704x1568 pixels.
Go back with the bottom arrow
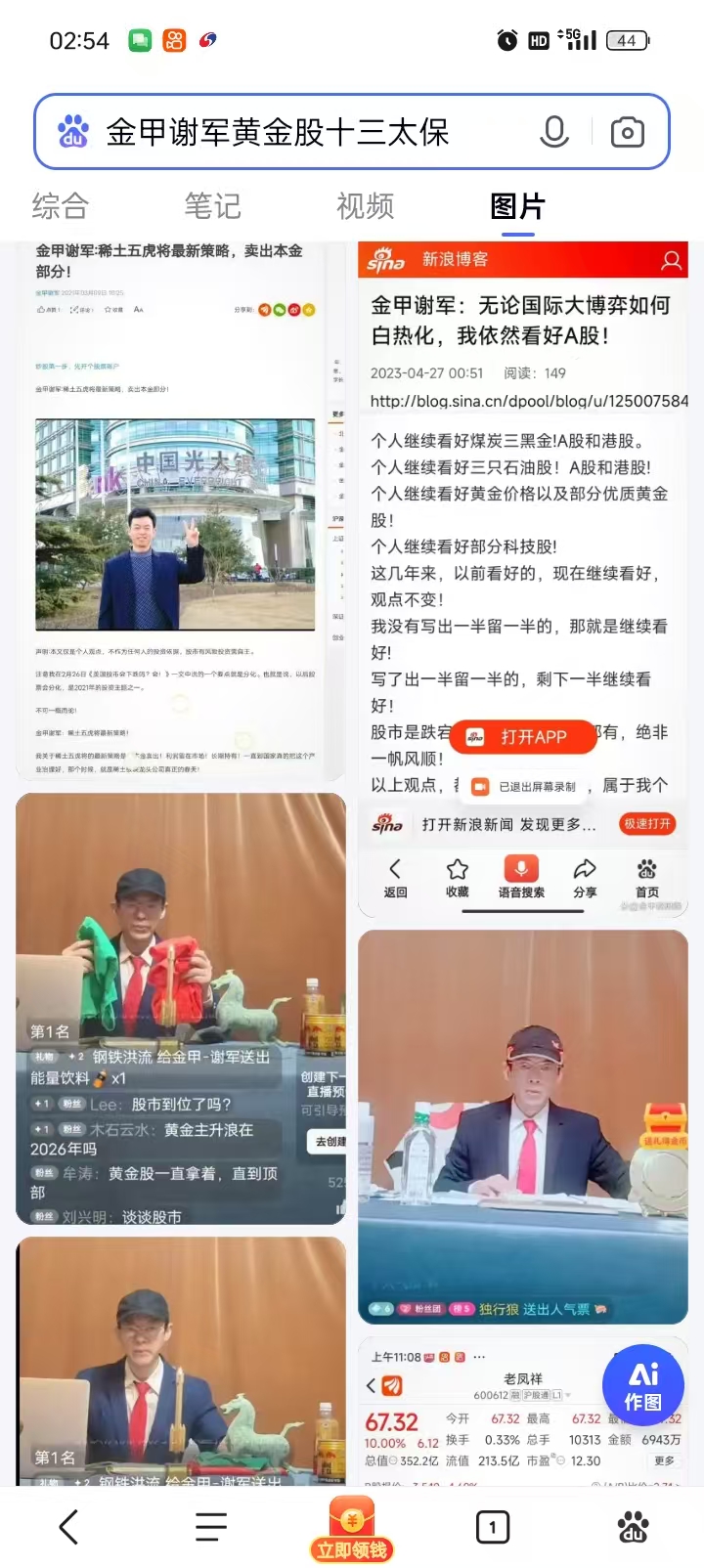click(x=68, y=1526)
